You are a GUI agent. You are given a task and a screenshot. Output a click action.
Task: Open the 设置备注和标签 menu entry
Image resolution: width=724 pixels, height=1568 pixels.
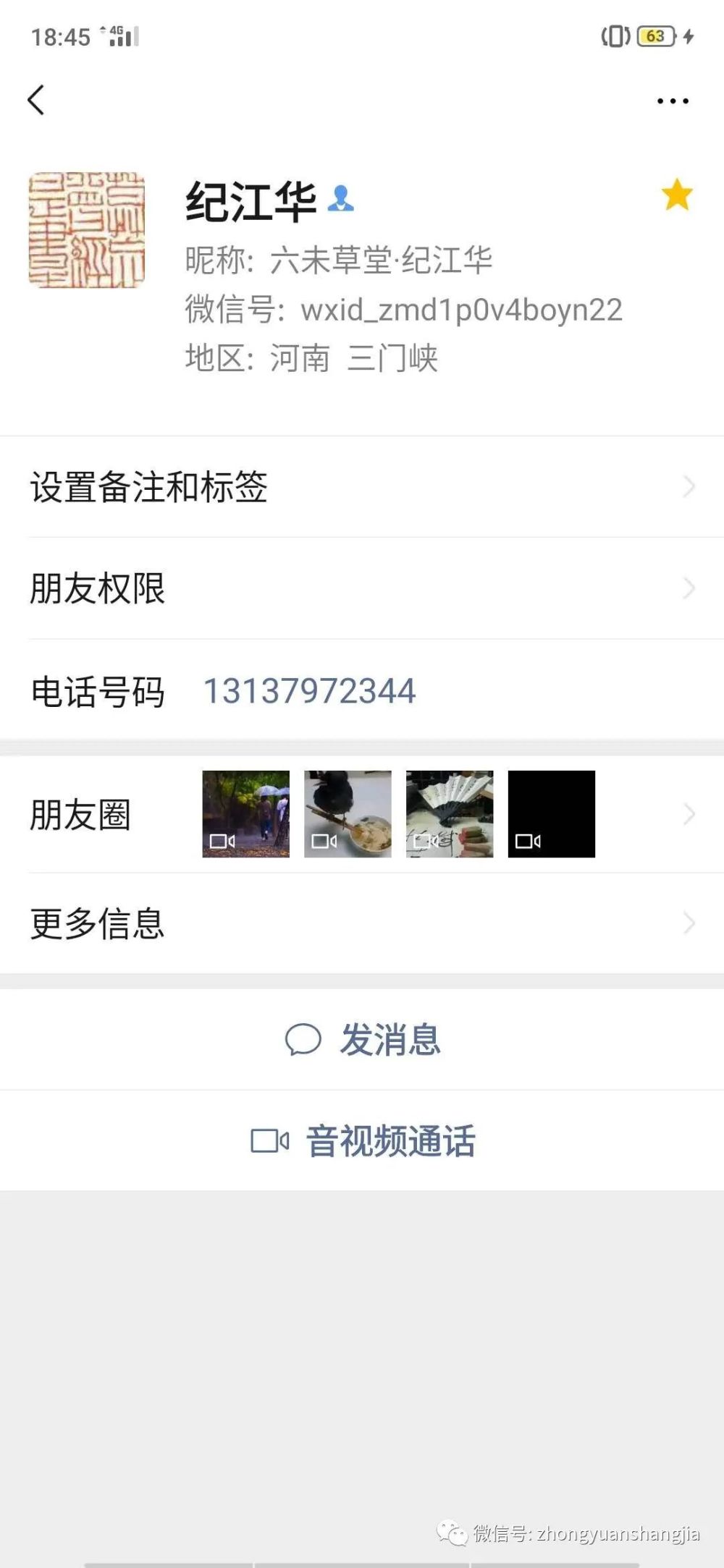pos(148,487)
